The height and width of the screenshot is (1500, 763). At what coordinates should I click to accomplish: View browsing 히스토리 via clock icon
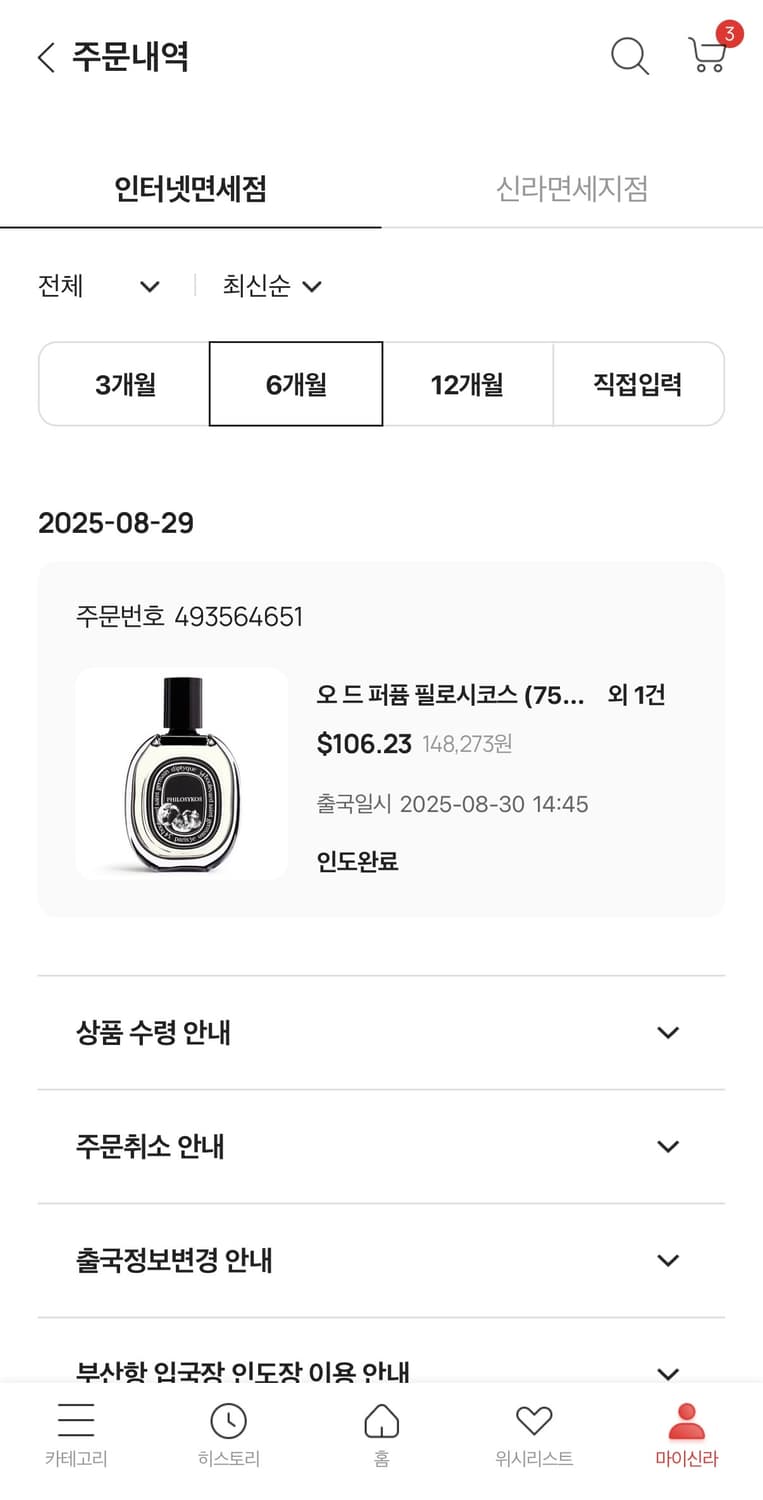[x=228, y=1432]
